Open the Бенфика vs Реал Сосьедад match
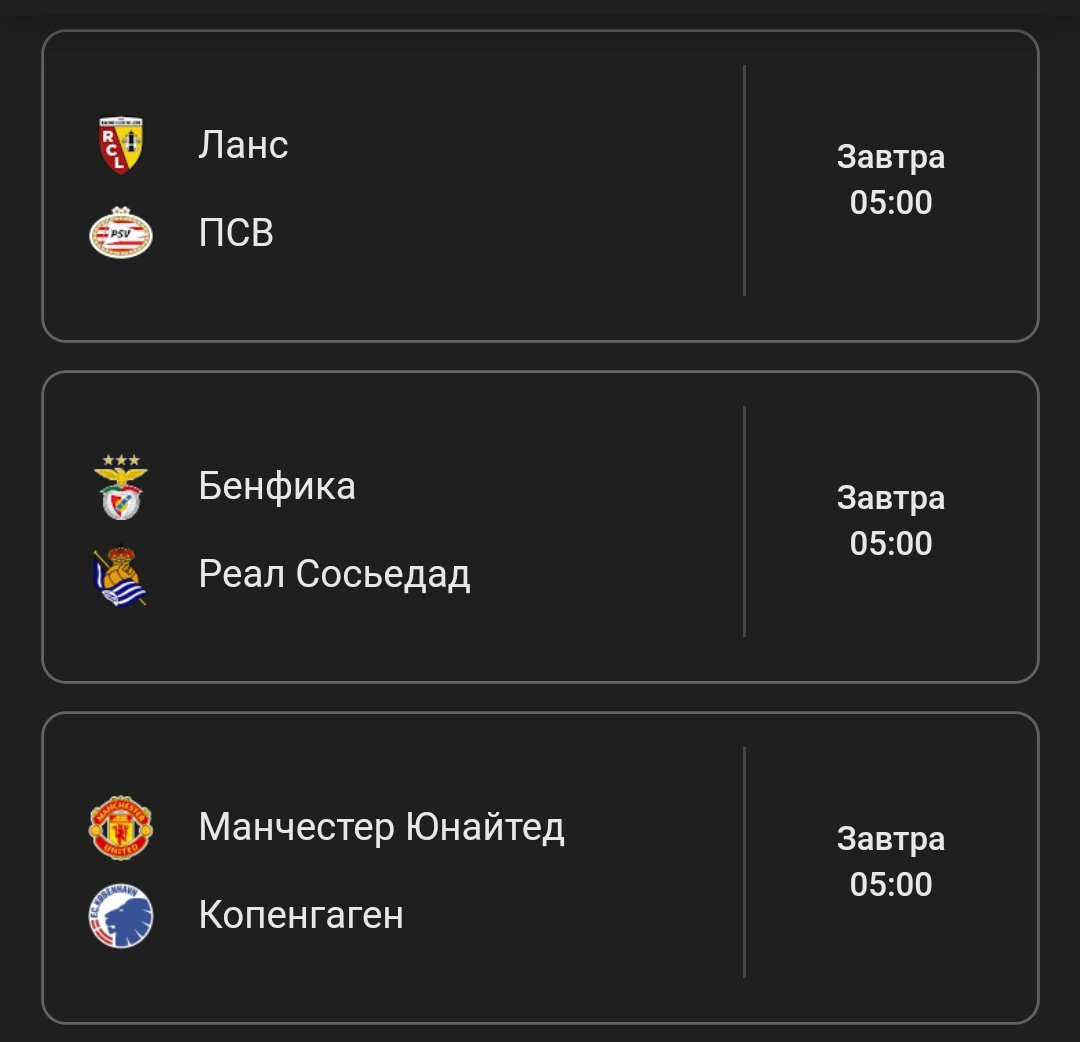The image size is (1080, 1042). [540, 527]
